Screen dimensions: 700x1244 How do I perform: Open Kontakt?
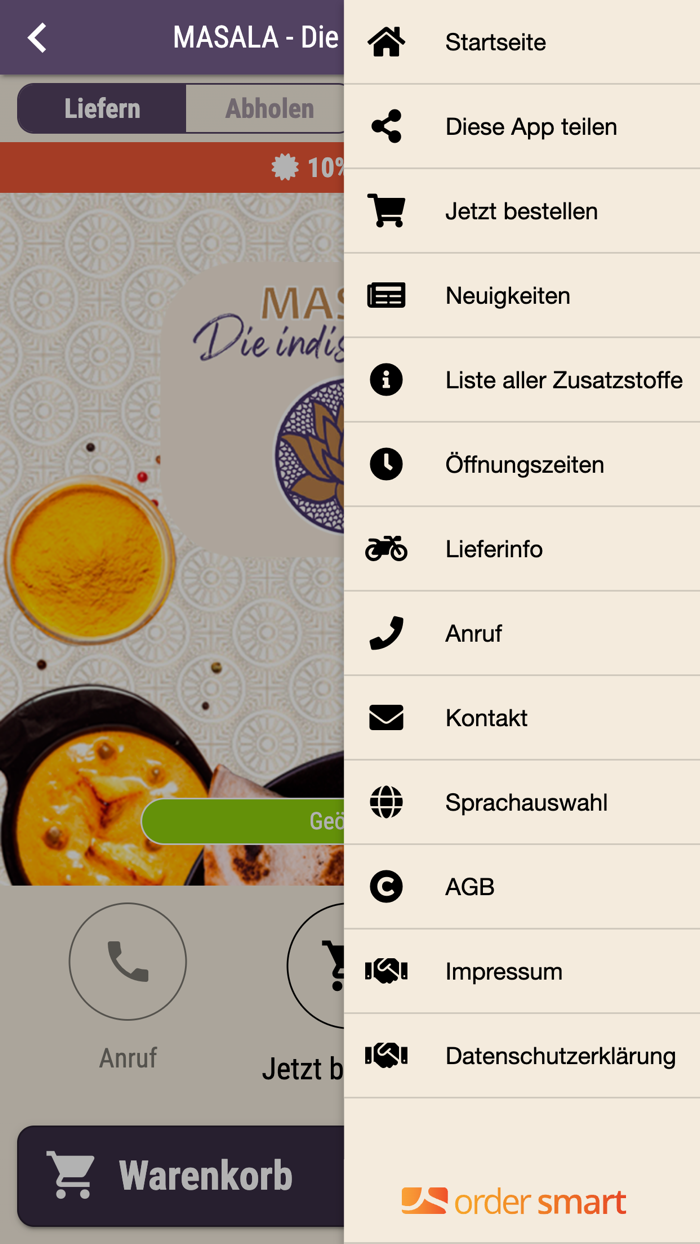522,718
